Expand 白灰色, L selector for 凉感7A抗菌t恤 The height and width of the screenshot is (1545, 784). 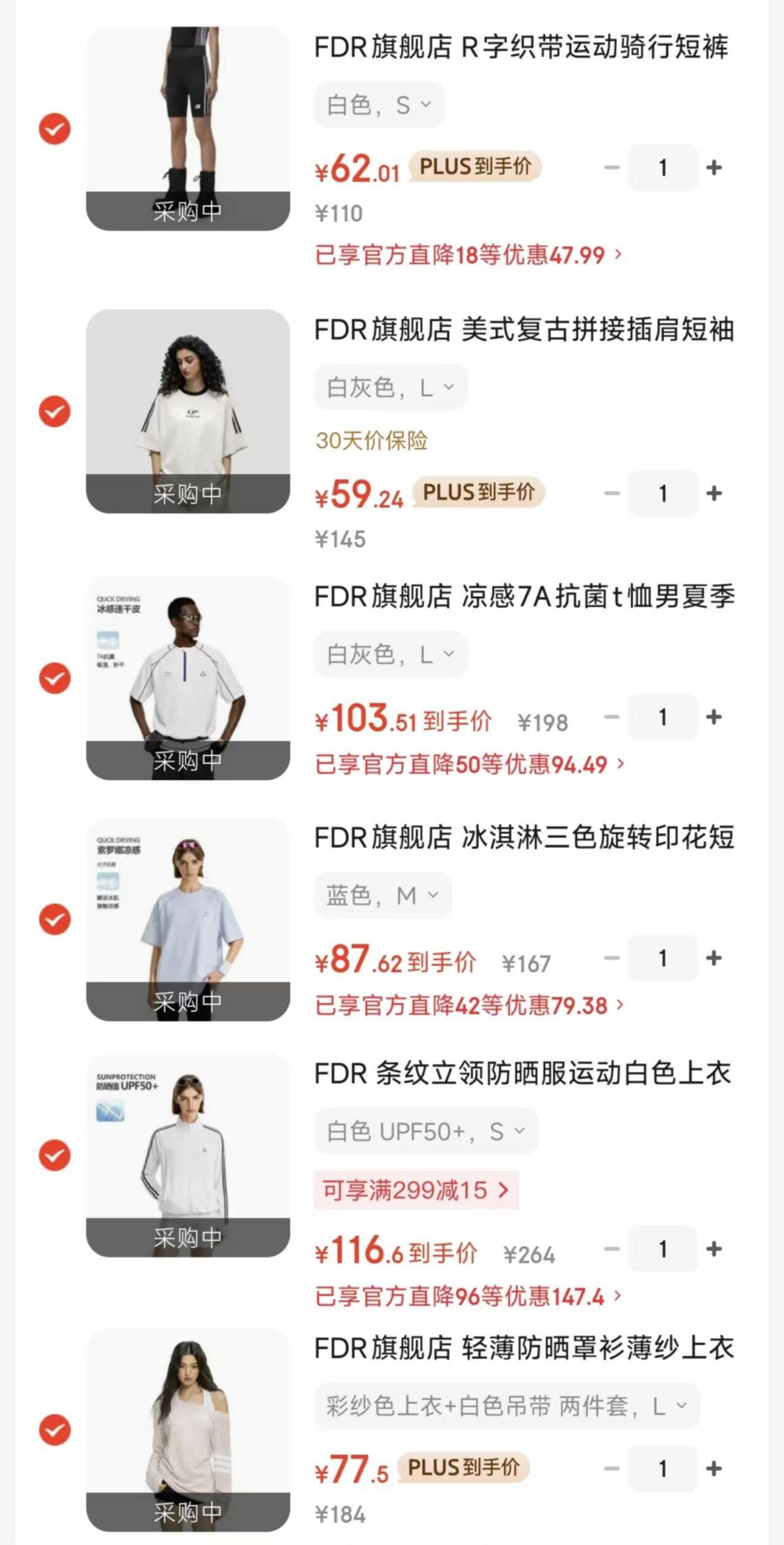pos(390,655)
